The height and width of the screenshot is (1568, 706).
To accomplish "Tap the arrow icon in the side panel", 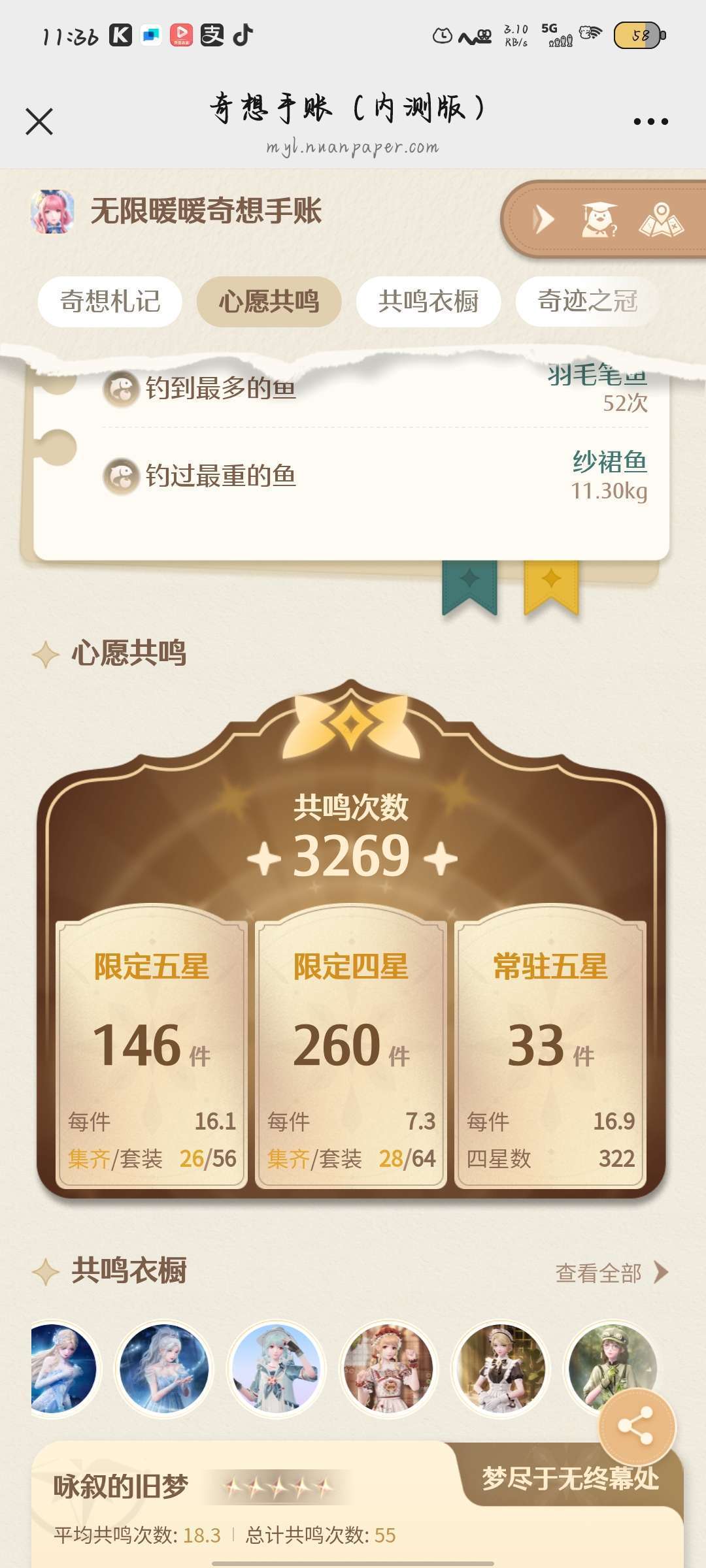I will (543, 220).
